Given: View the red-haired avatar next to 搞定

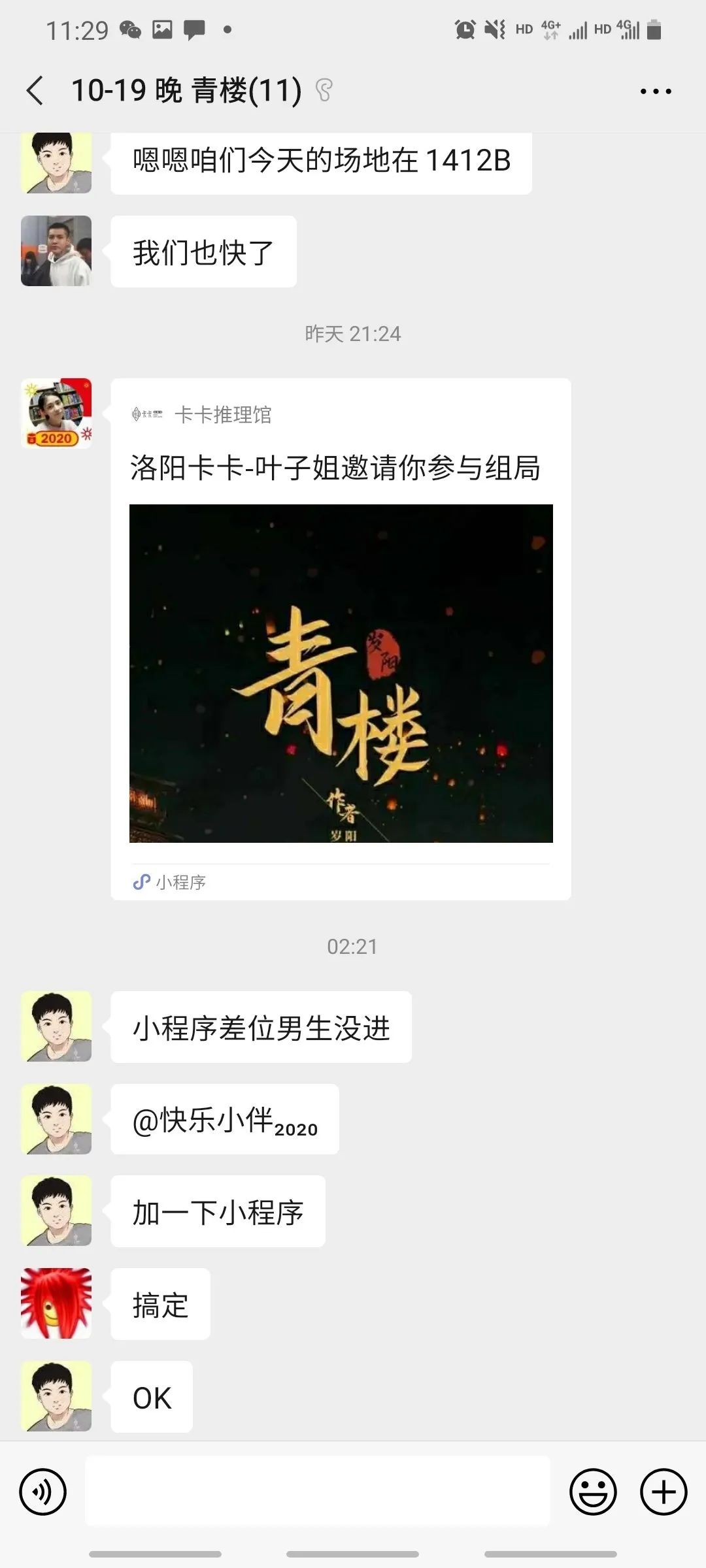Looking at the screenshot, I should click(x=56, y=1303).
